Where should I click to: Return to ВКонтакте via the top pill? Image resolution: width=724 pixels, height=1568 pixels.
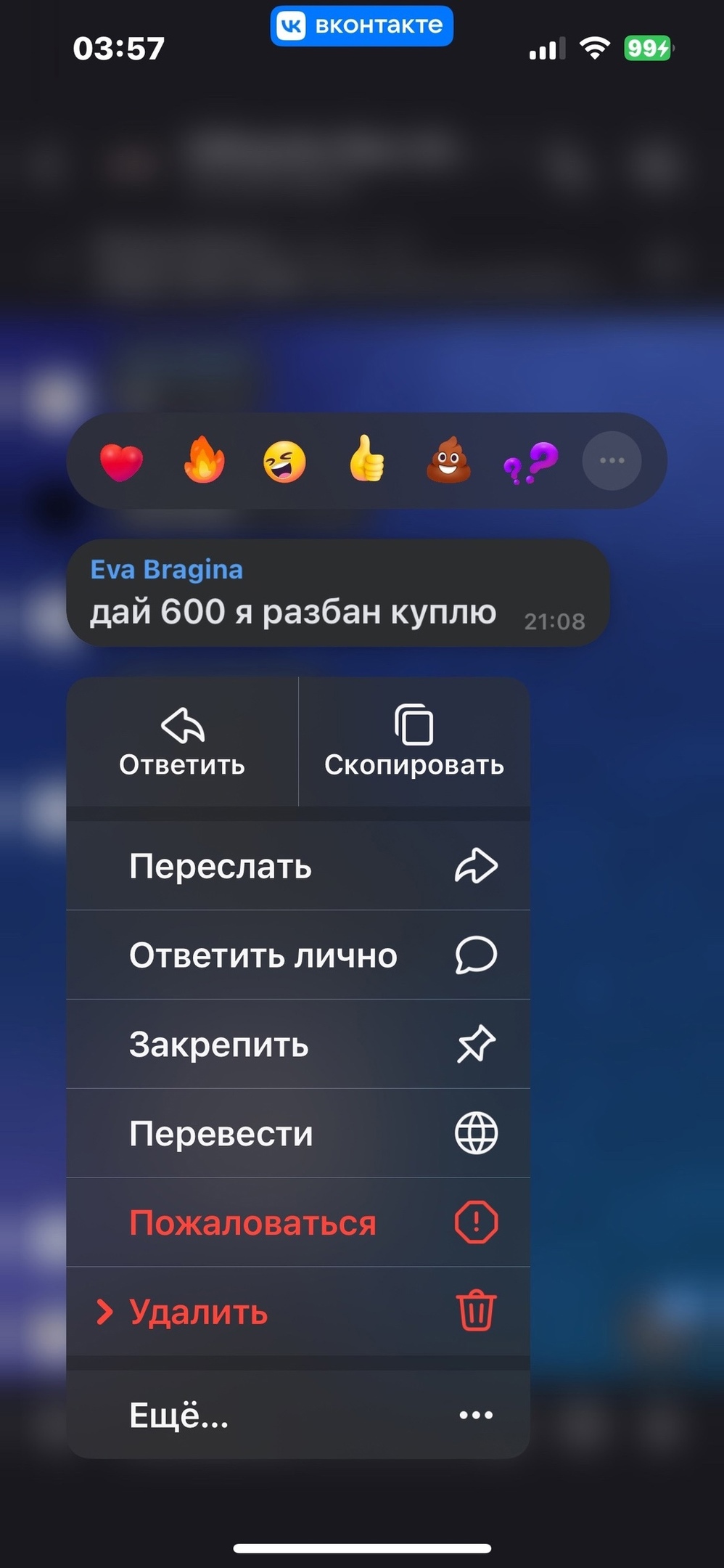pyautogui.click(x=362, y=26)
